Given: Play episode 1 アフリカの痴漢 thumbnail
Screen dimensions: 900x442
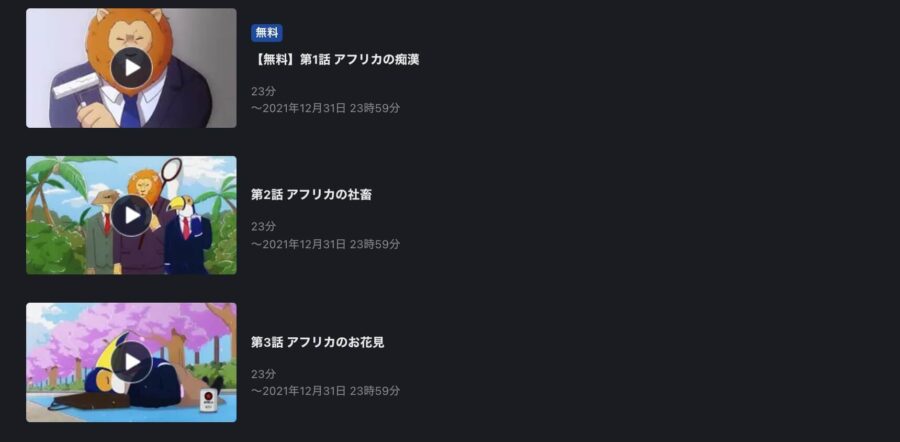Looking at the screenshot, I should point(131,68).
